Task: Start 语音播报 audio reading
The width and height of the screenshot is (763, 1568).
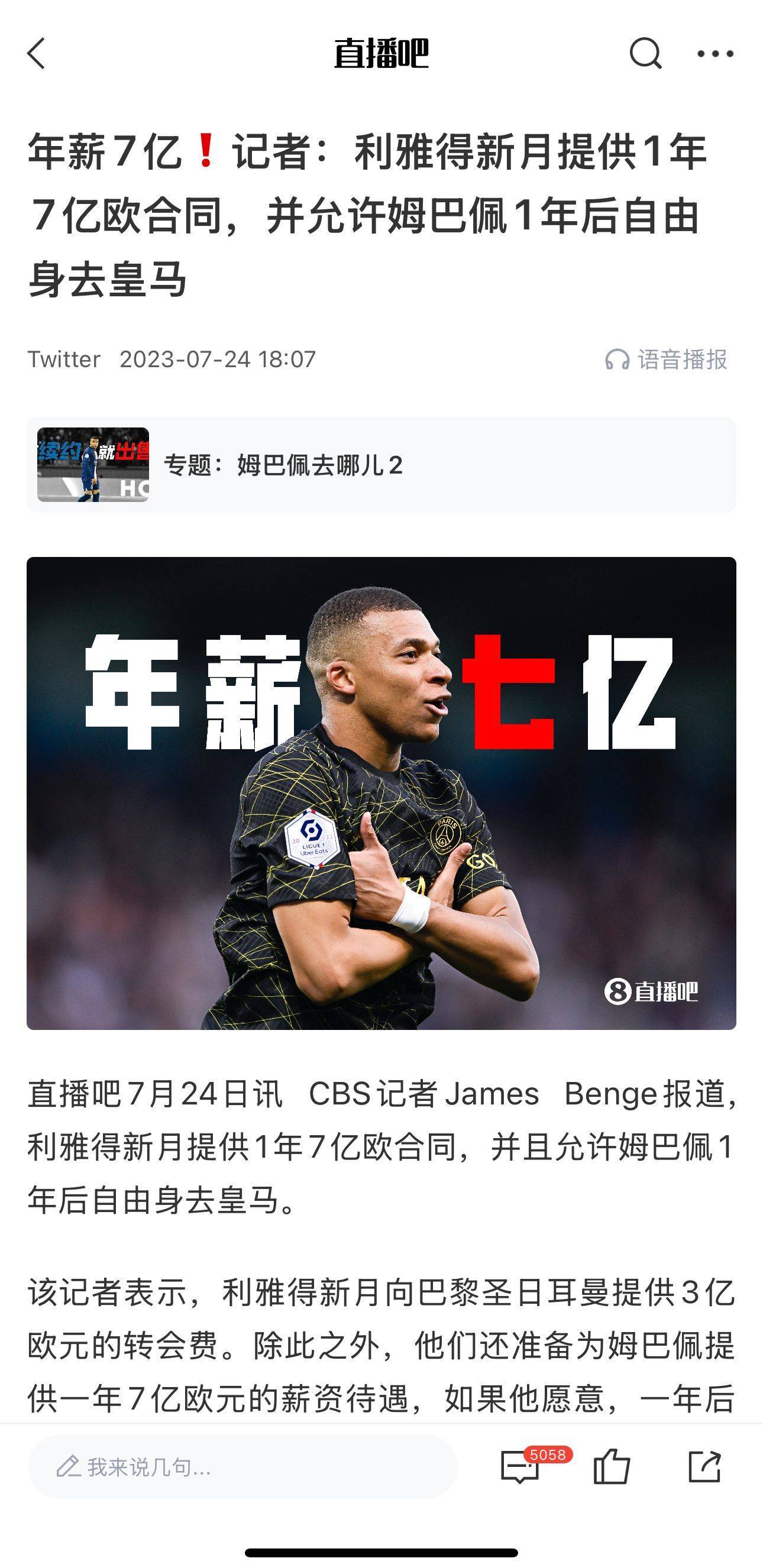Action: pos(666,359)
